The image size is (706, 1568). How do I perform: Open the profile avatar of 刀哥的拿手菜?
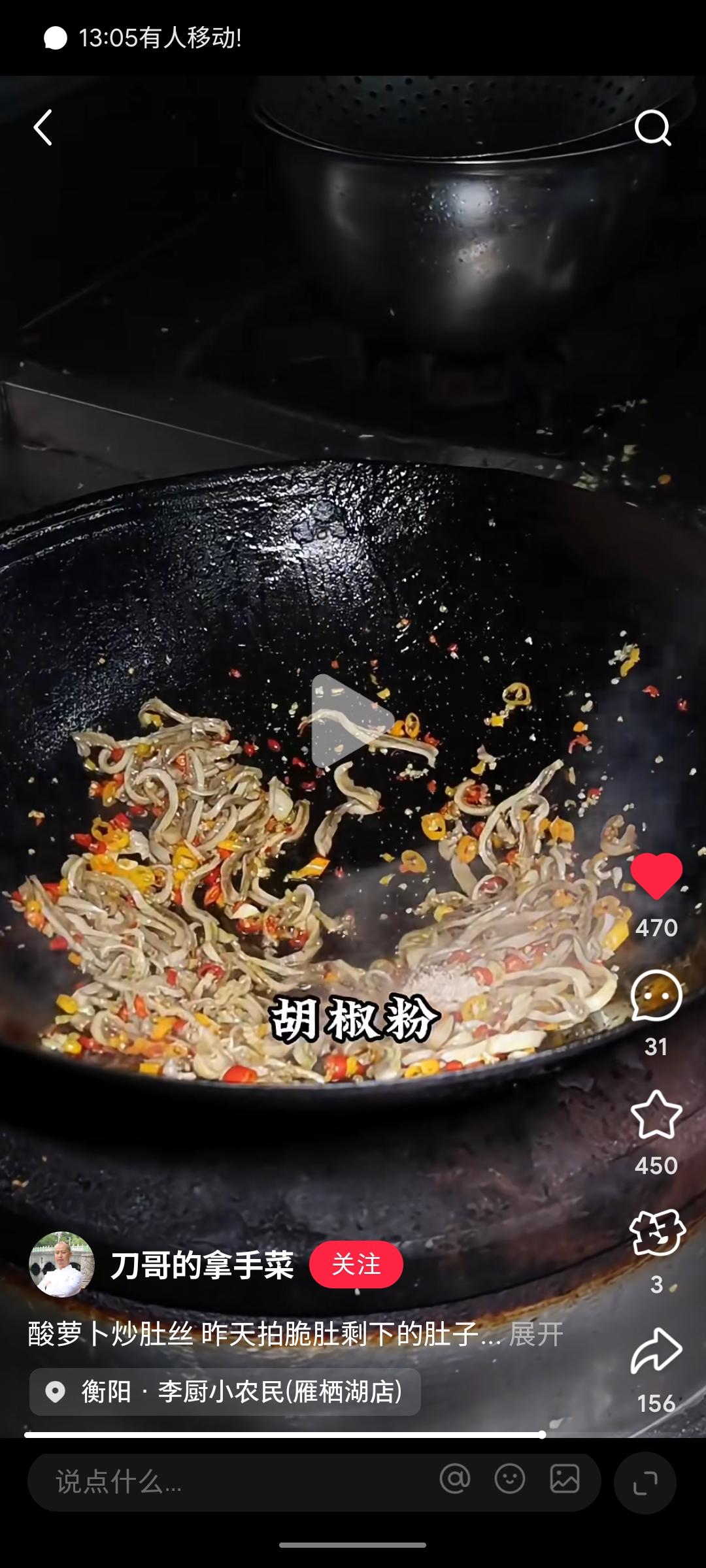(x=61, y=1265)
